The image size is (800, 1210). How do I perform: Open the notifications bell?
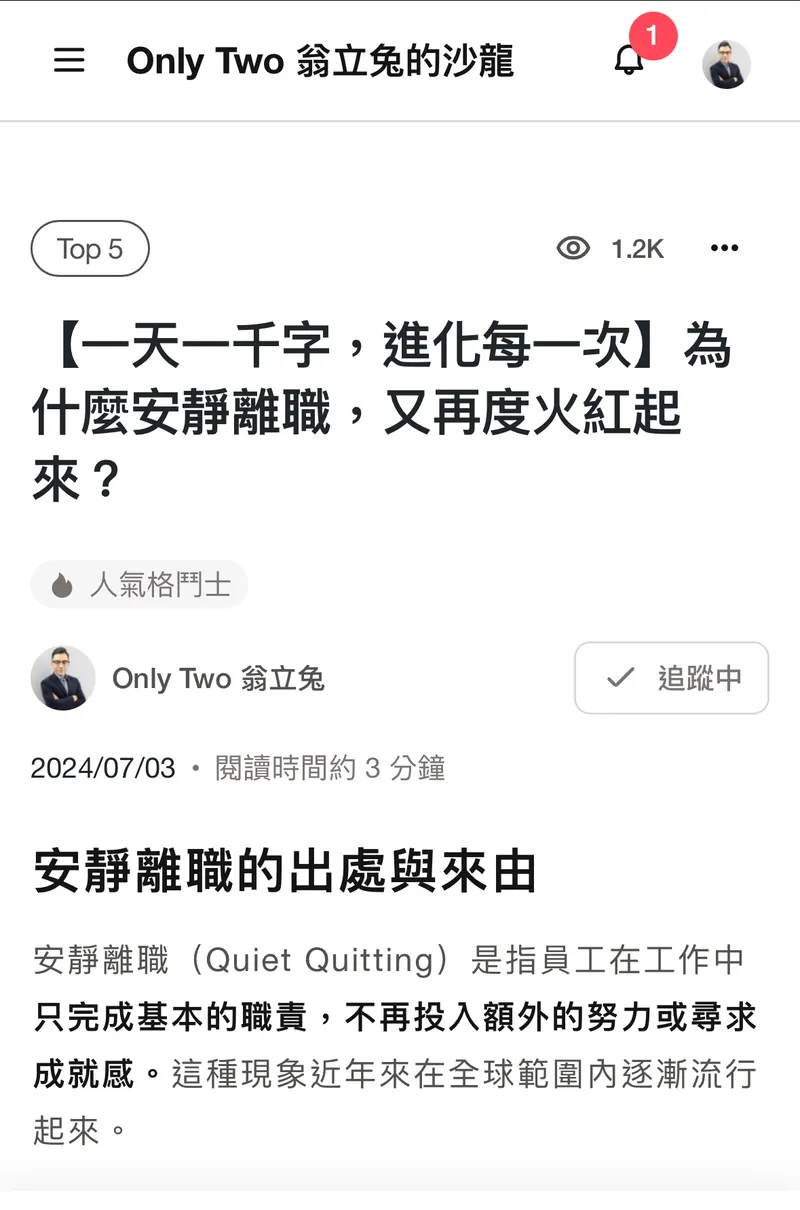pos(629,61)
